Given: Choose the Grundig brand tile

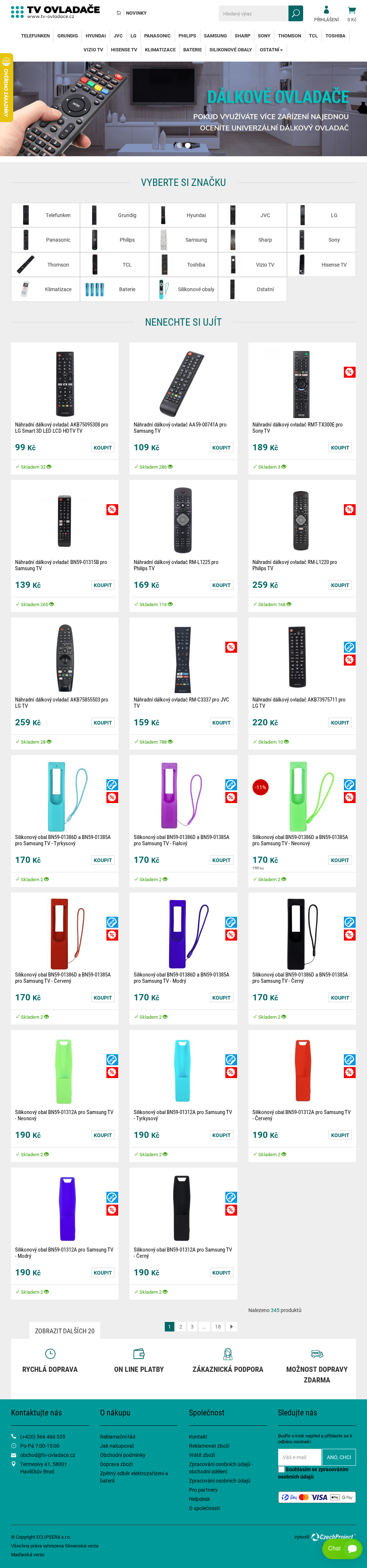Looking at the screenshot, I should (x=115, y=216).
